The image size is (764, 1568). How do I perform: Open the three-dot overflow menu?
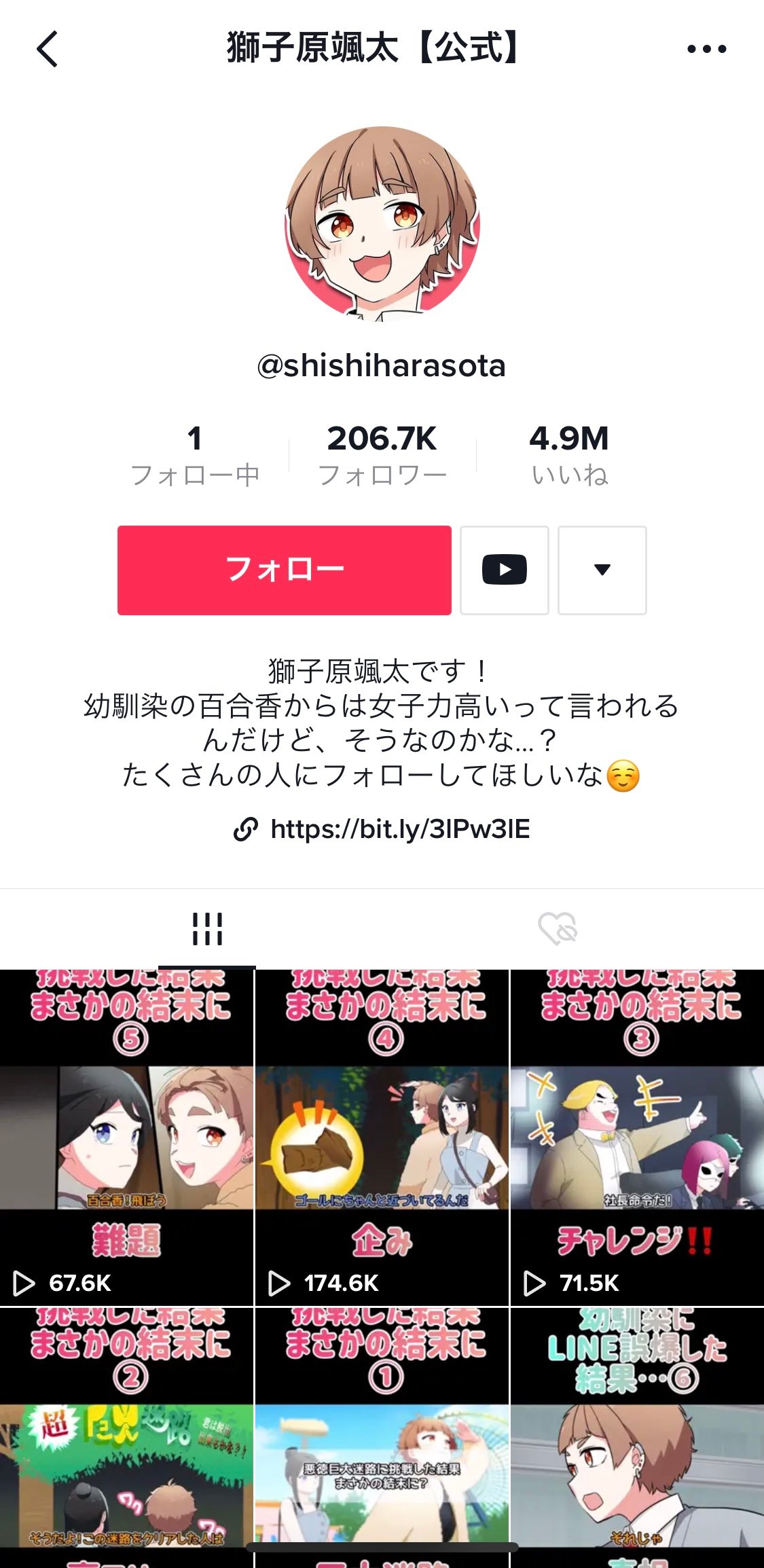point(706,49)
